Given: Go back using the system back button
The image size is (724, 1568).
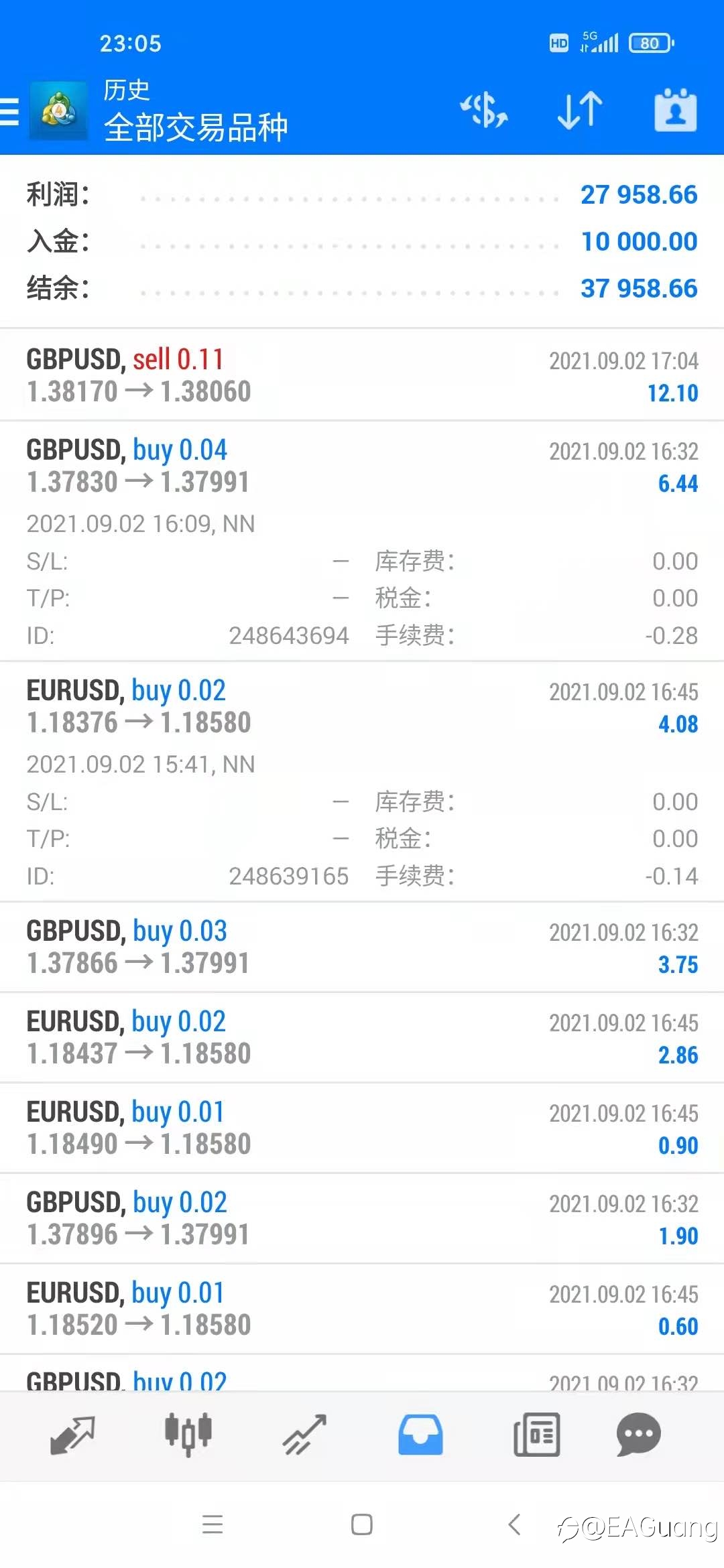Looking at the screenshot, I should click(x=514, y=1524).
